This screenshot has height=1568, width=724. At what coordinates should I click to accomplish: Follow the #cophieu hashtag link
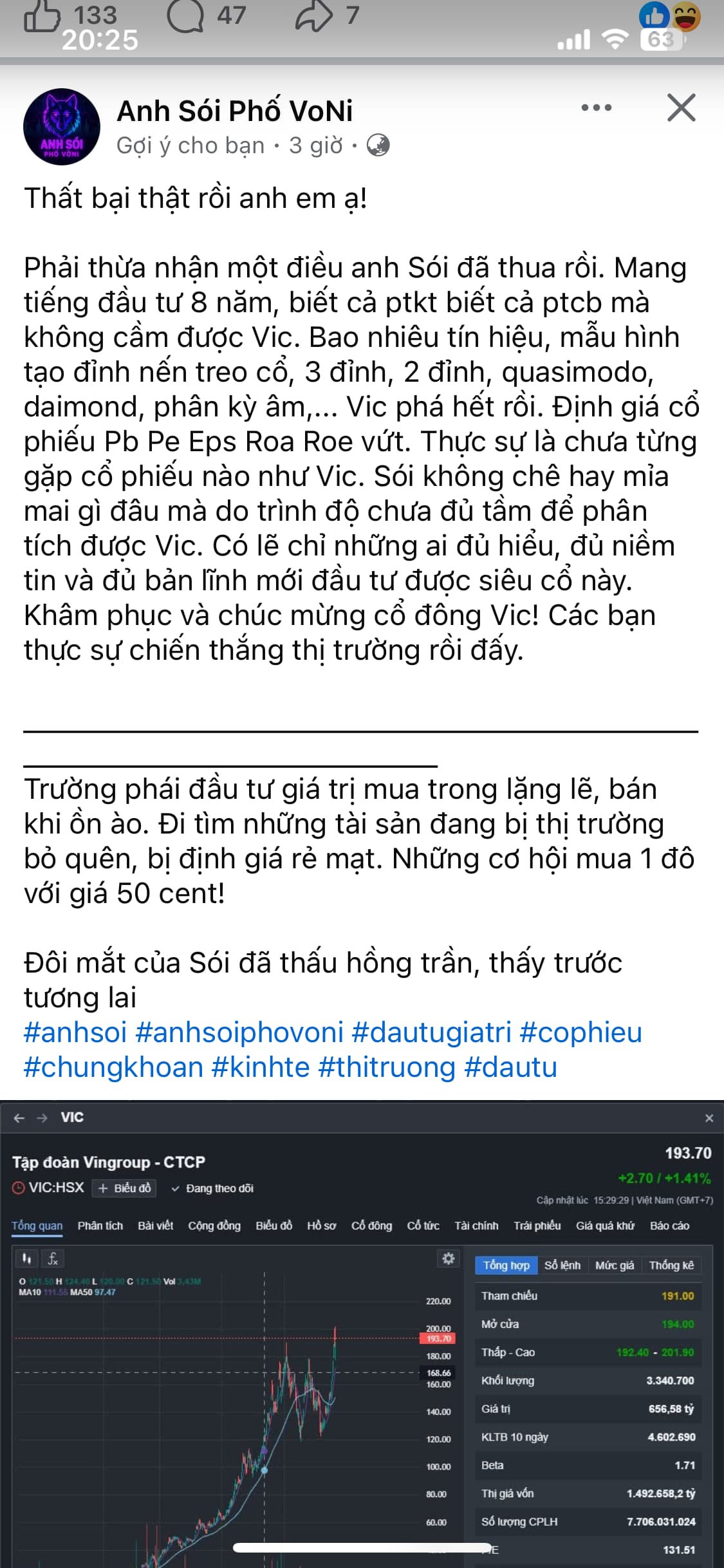pos(581,1032)
